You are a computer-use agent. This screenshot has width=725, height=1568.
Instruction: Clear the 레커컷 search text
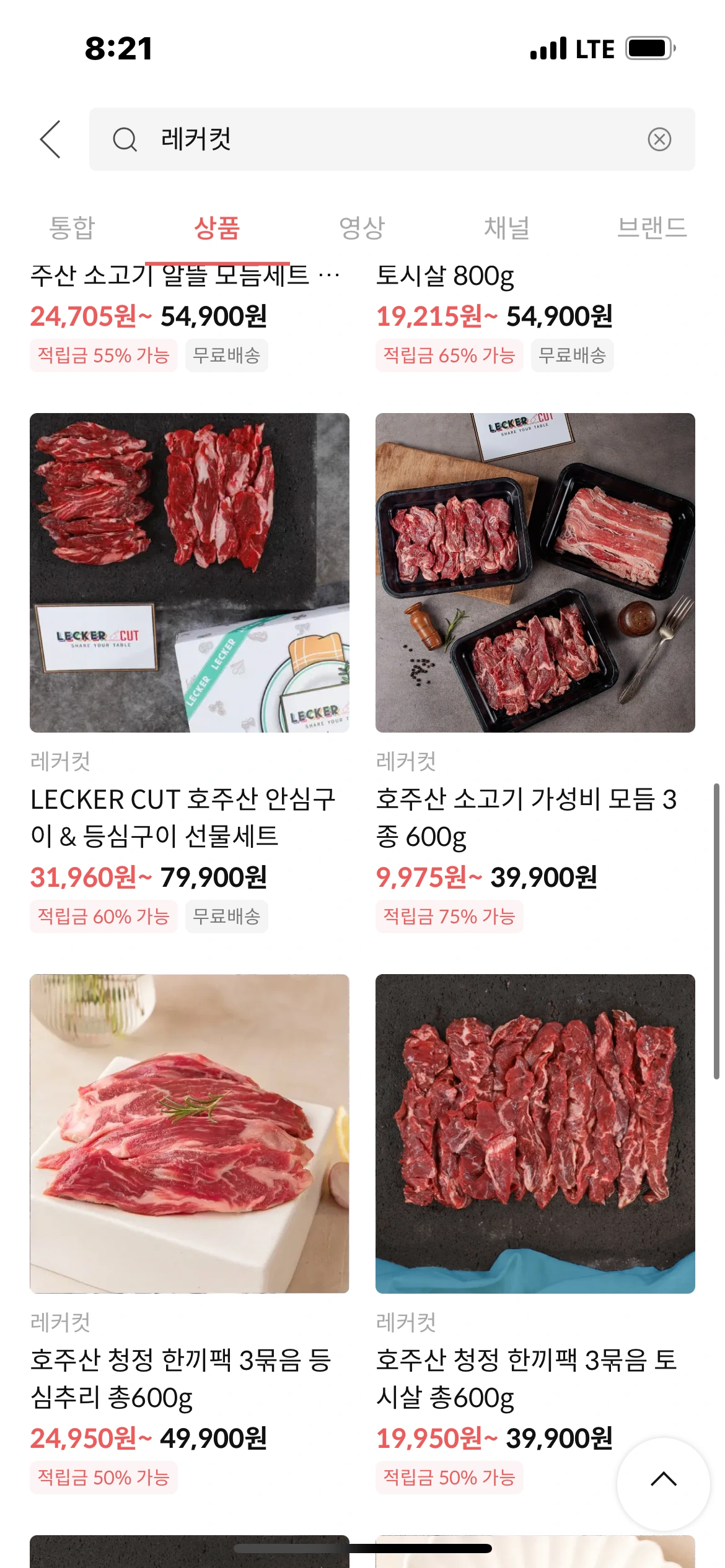(659, 139)
